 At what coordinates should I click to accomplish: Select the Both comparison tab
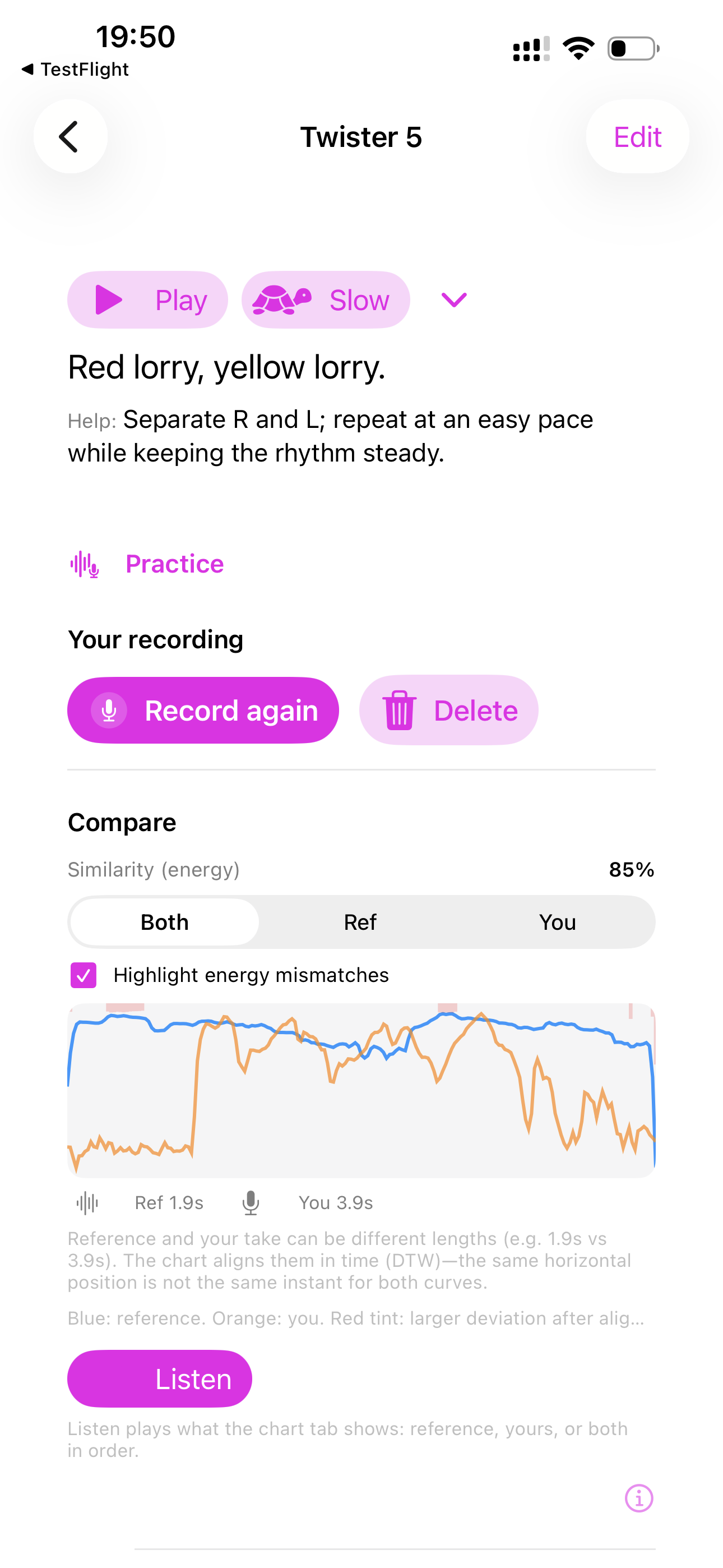164,921
